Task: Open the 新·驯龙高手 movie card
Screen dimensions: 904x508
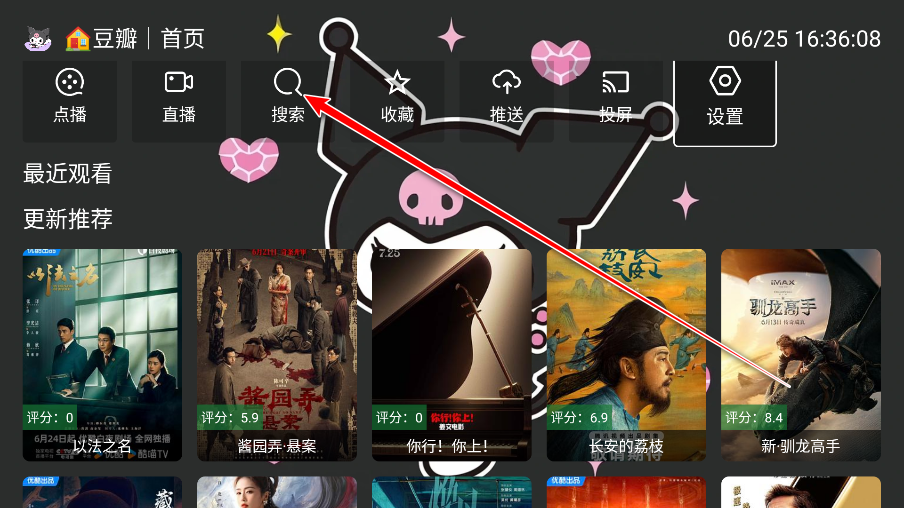Action: [801, 355]
